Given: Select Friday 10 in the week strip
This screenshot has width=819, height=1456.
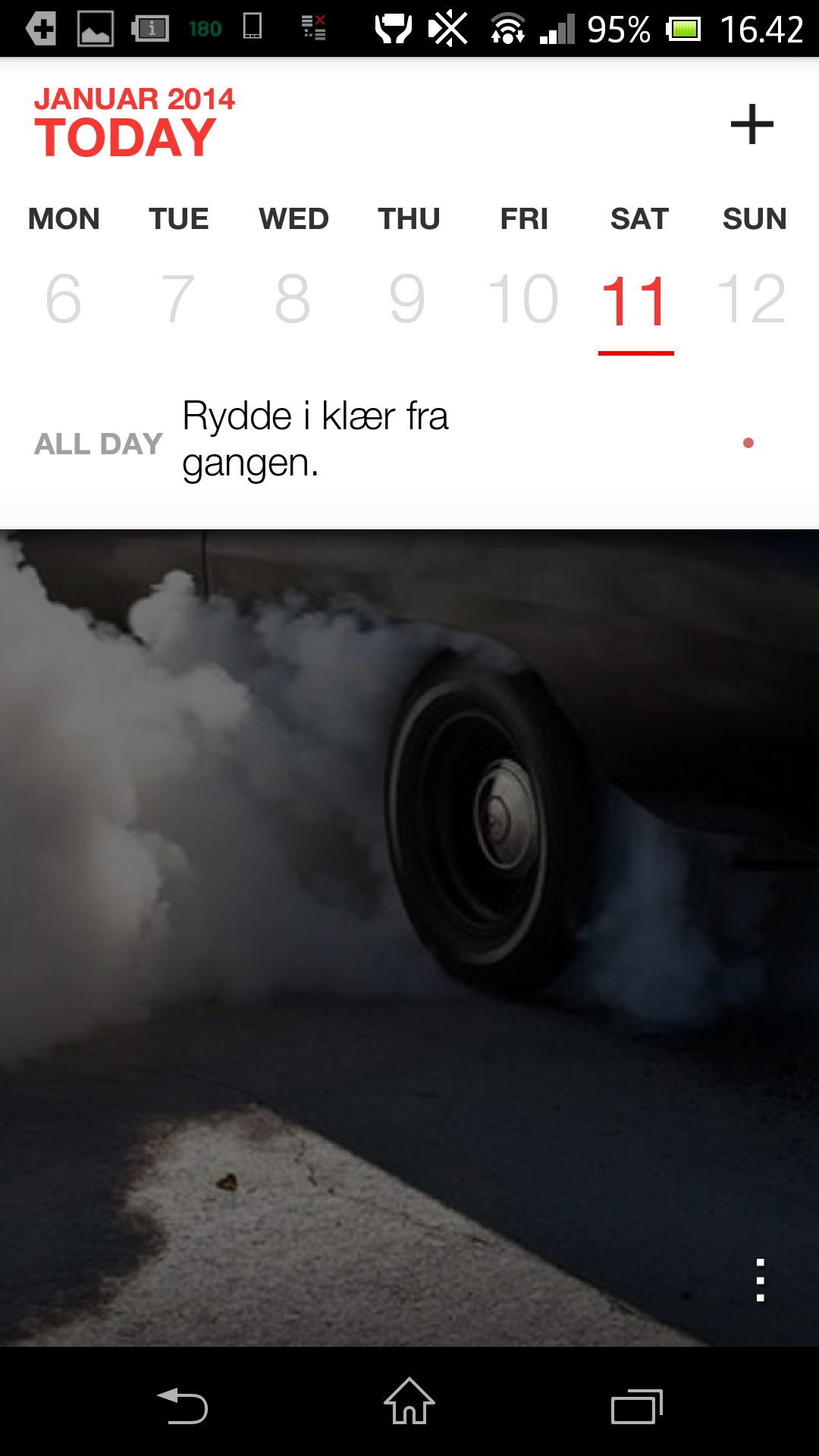Looking at the screenshot, I should 523,299.
